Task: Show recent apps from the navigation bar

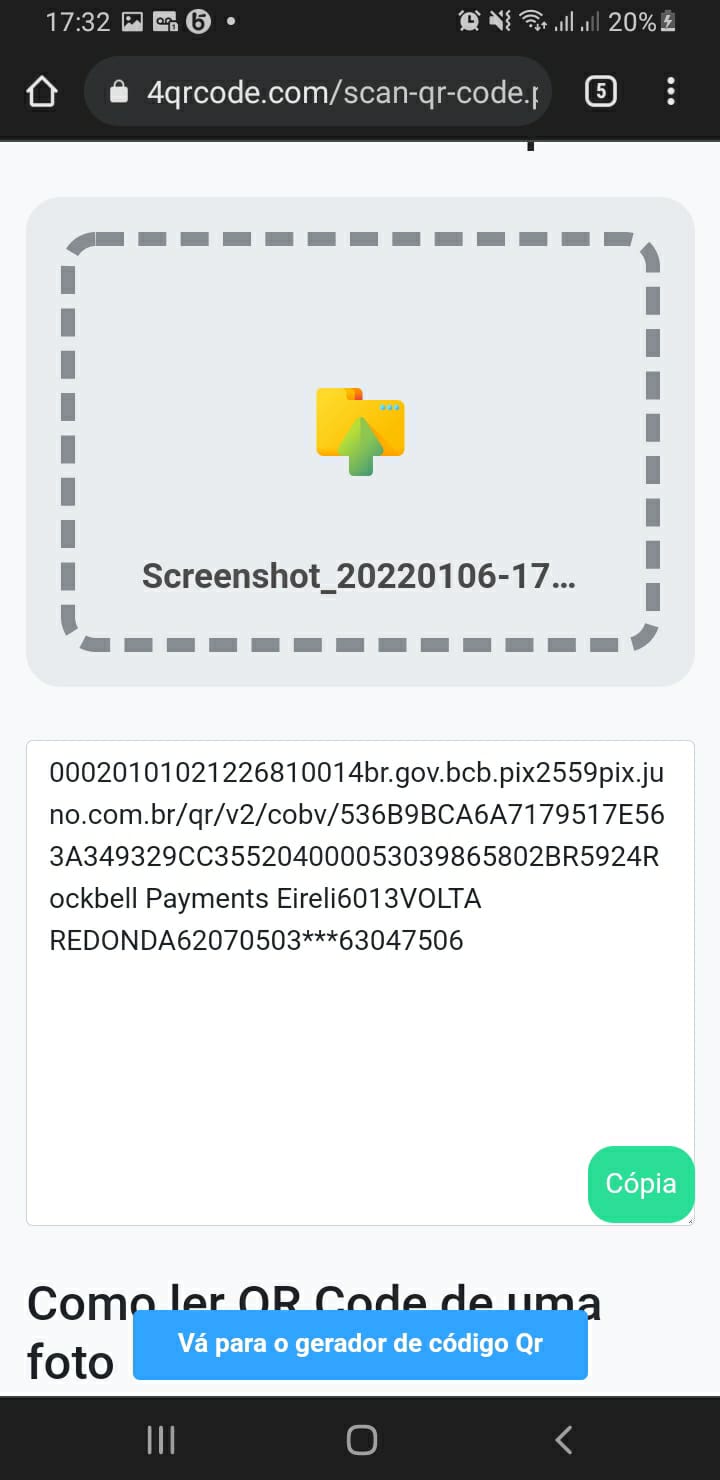Action: click(x=161, y=1440)
